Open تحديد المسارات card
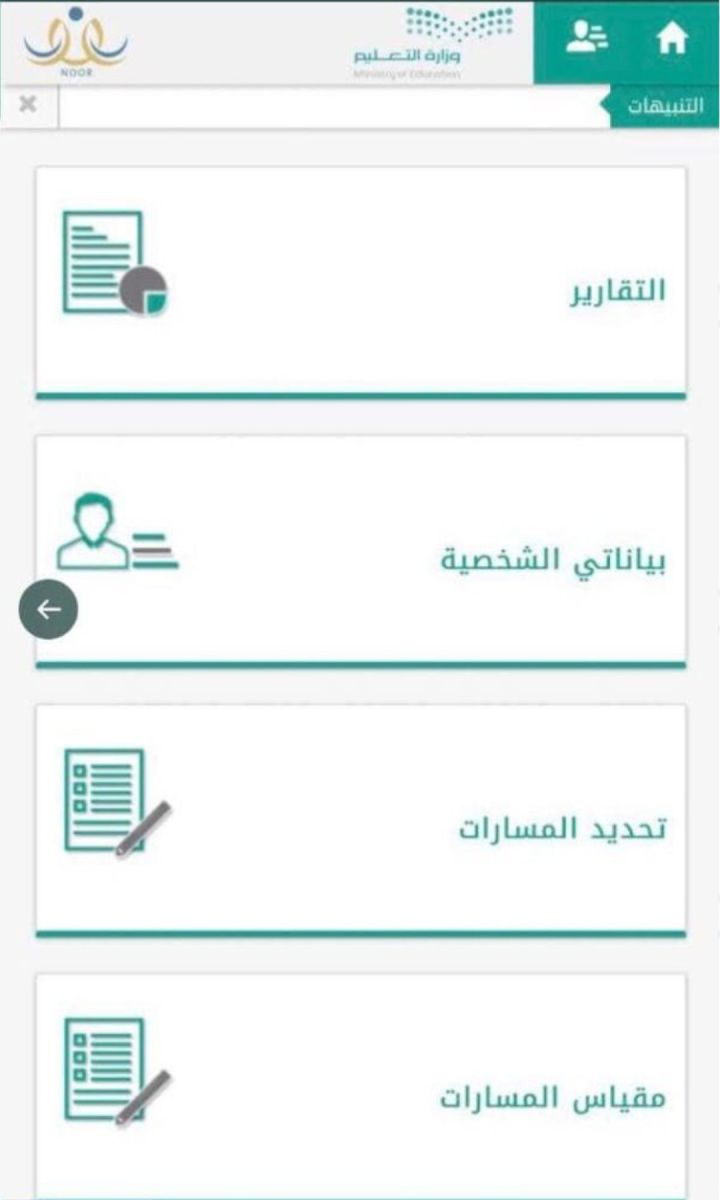Screen dimensions: 720x1200 (x=361, y=822)
